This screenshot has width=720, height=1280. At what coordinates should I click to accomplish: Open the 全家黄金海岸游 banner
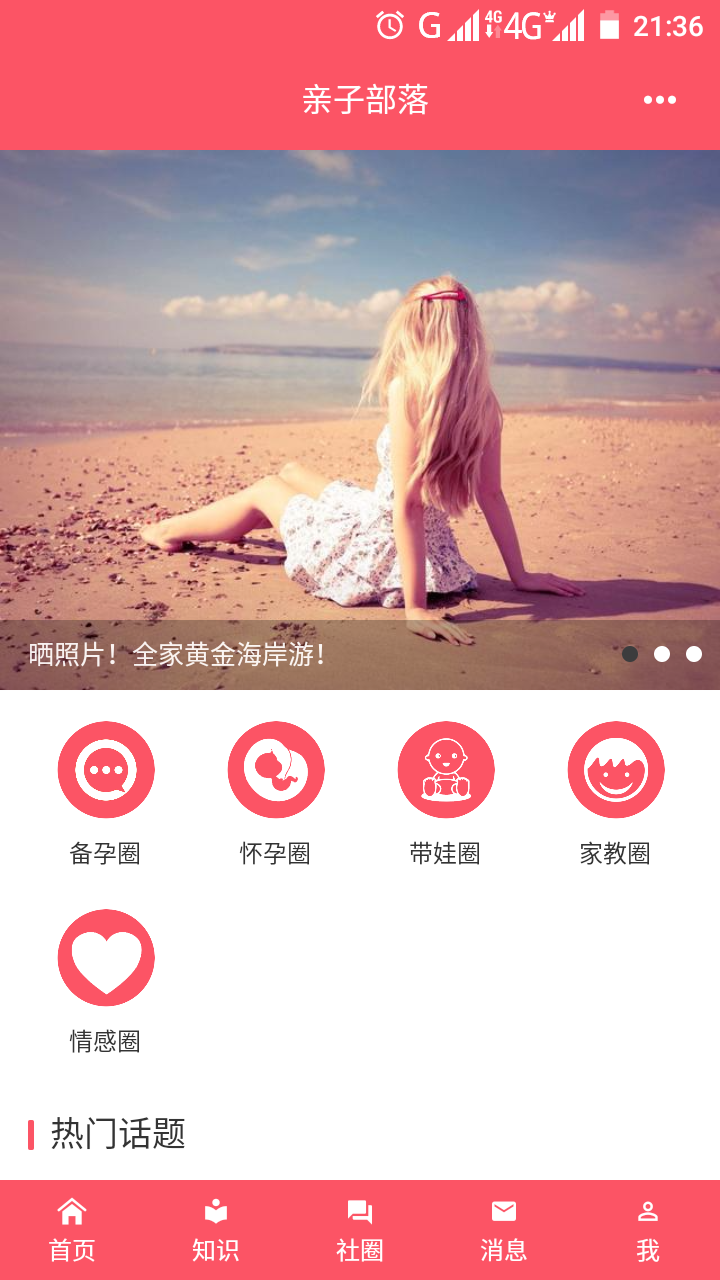click(x=360, y=420)
